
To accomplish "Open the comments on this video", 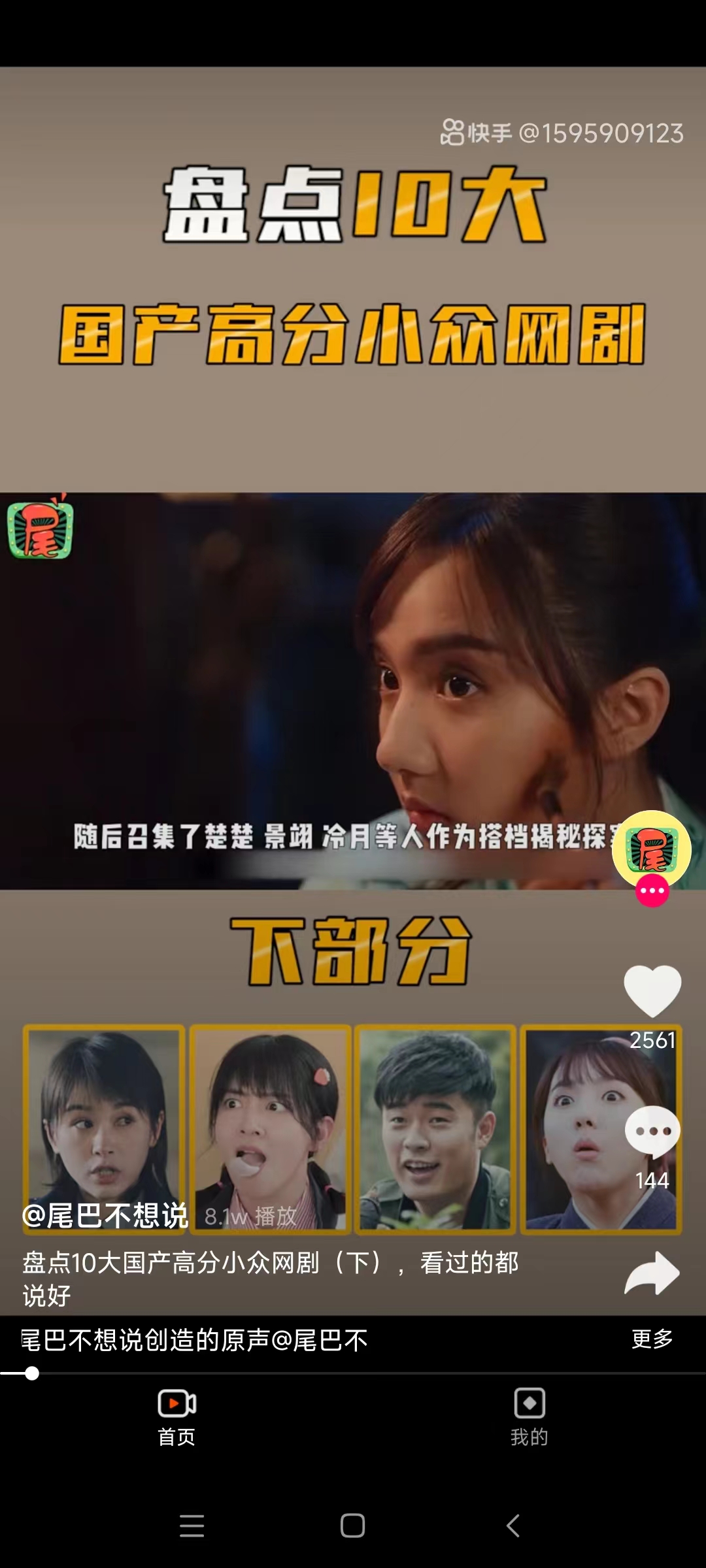I will (x=652, y=1132).
